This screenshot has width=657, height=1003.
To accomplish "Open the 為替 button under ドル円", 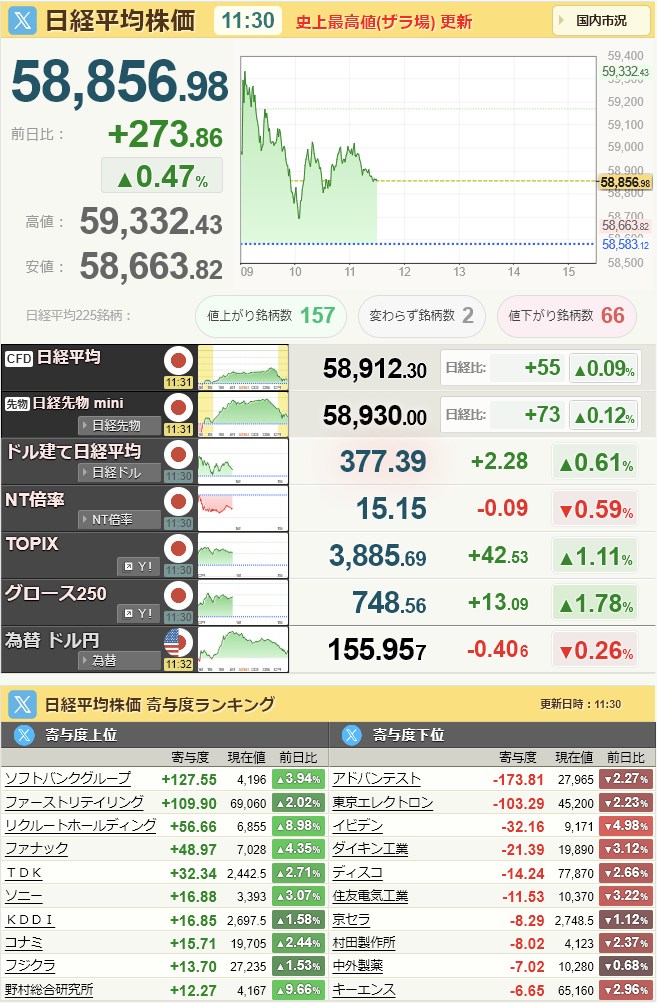I will click(120, 660).
